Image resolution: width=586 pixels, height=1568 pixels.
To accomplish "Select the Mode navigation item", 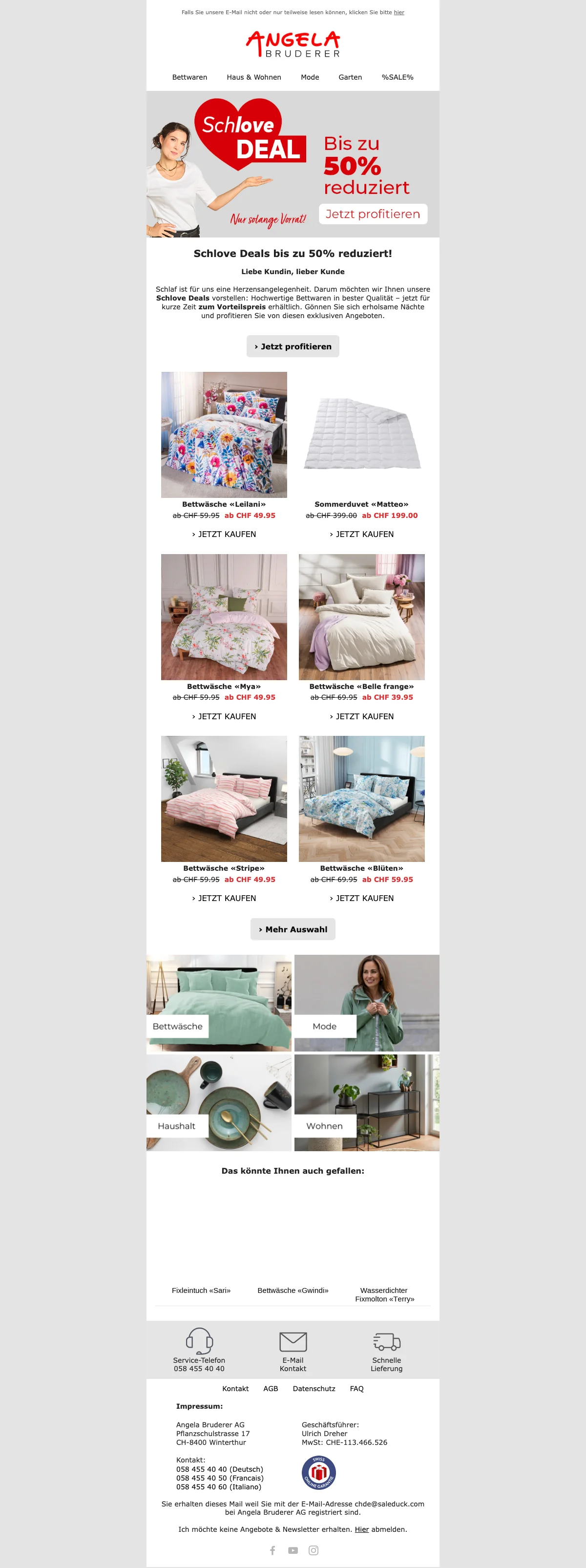I will point(310,77).
